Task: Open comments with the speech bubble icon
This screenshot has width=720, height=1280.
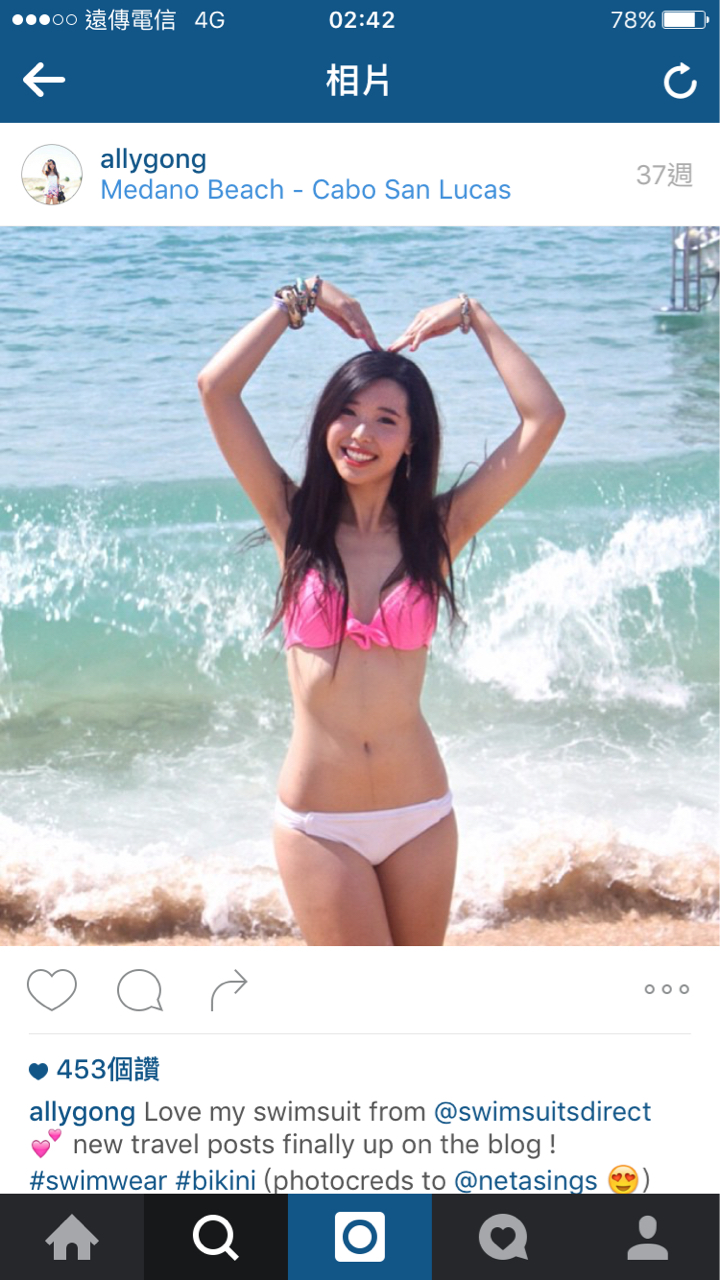Action: 140,991
